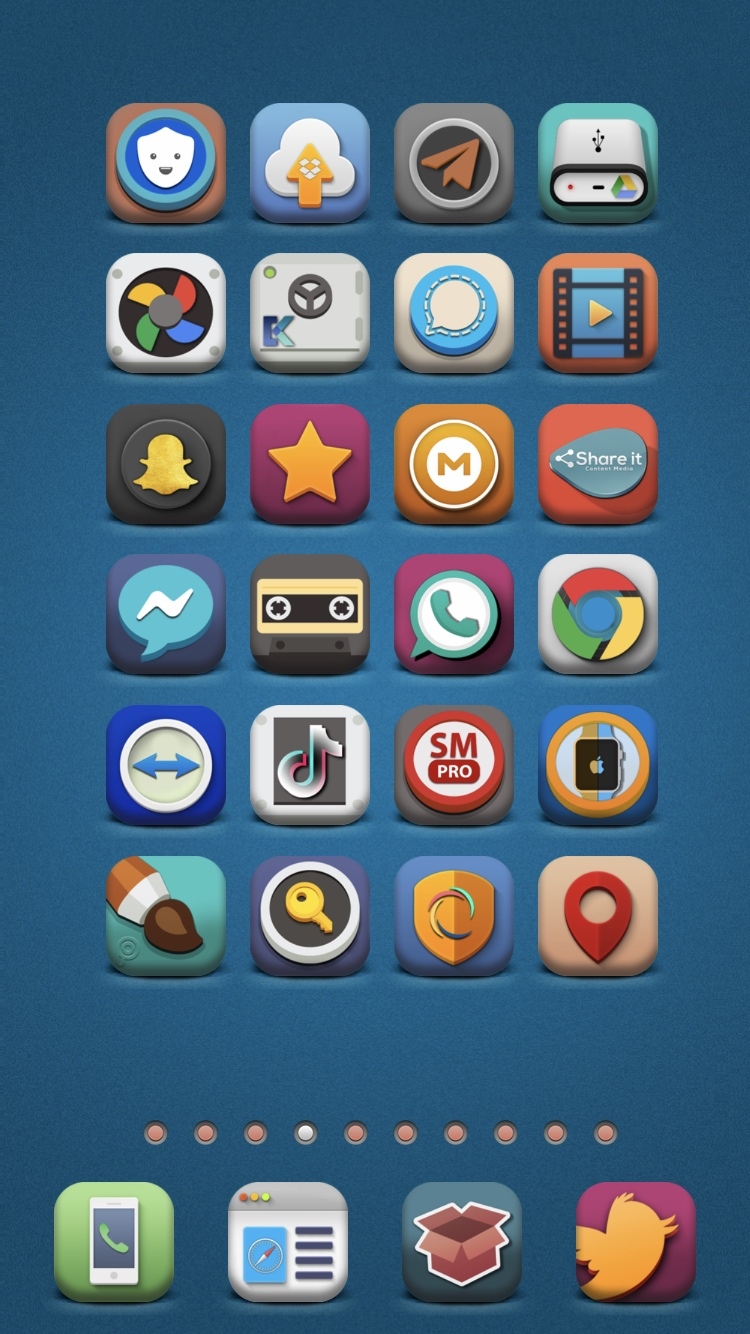Launch the Messenger app
750x1334 pixels.
point(166,614)
